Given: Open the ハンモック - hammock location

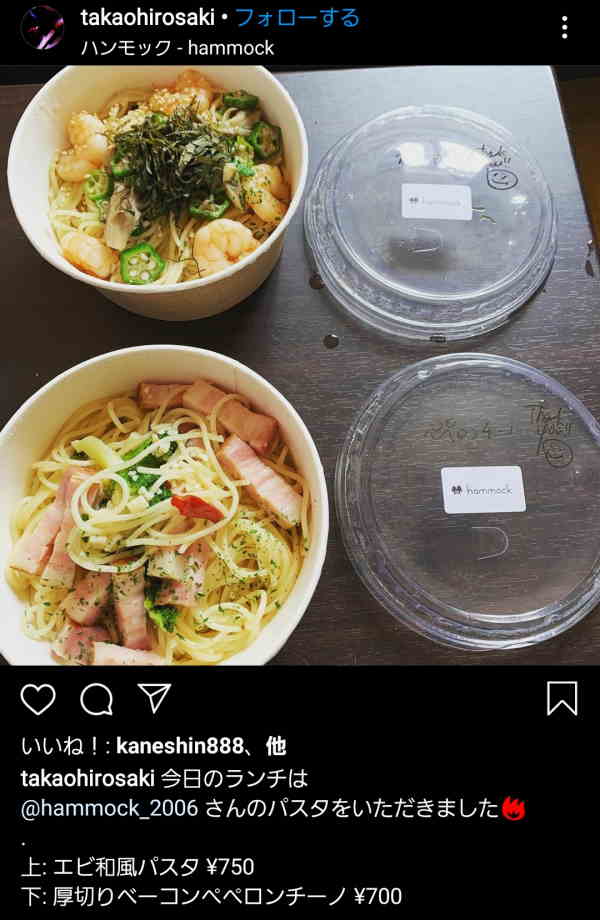Looking at the screenshot, I should click(177, 47).
